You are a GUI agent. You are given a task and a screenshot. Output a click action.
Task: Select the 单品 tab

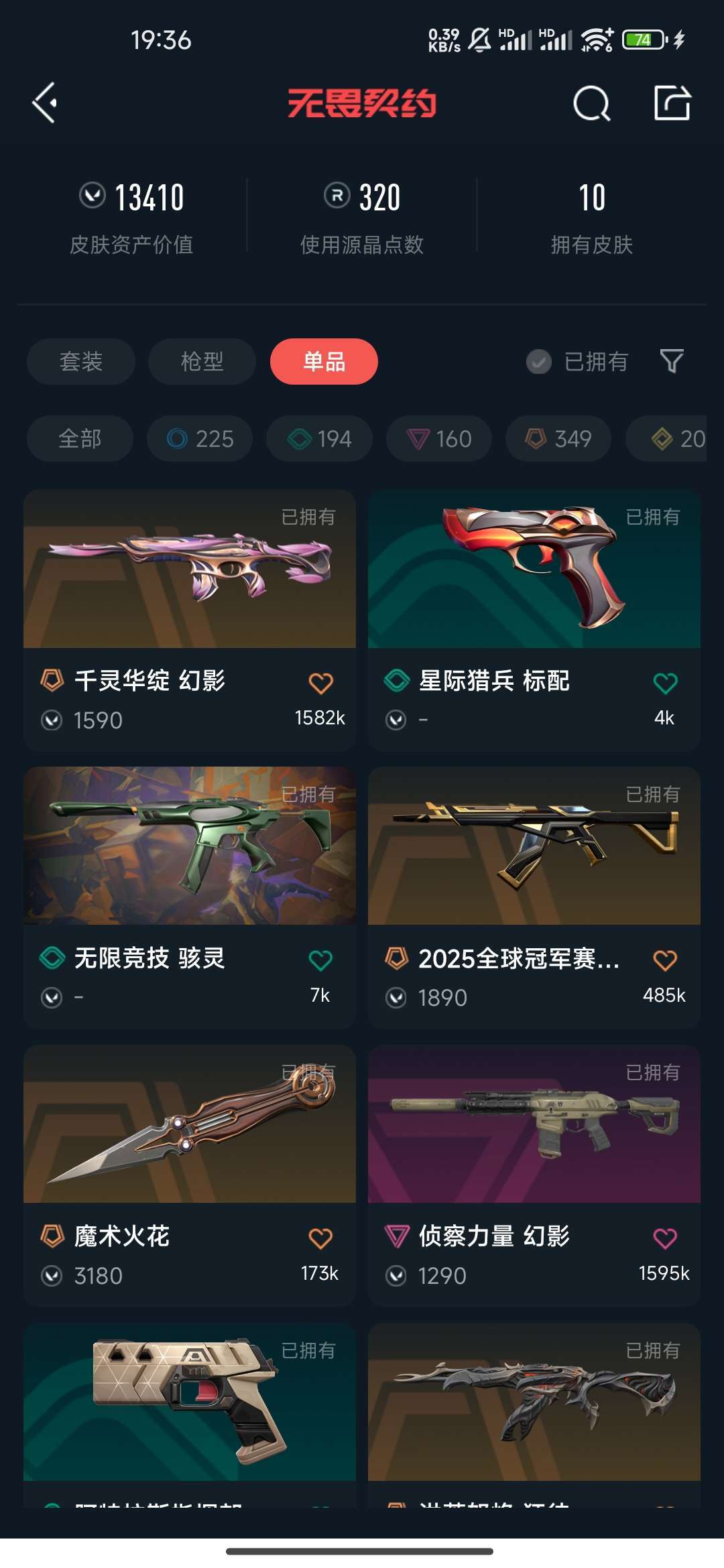pyautogui.click(x=324, y=362)
